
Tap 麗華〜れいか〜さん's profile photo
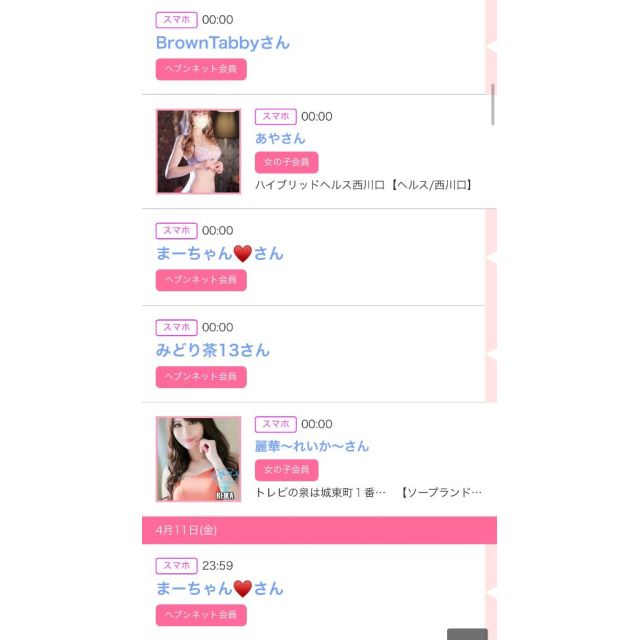point(198,459)
